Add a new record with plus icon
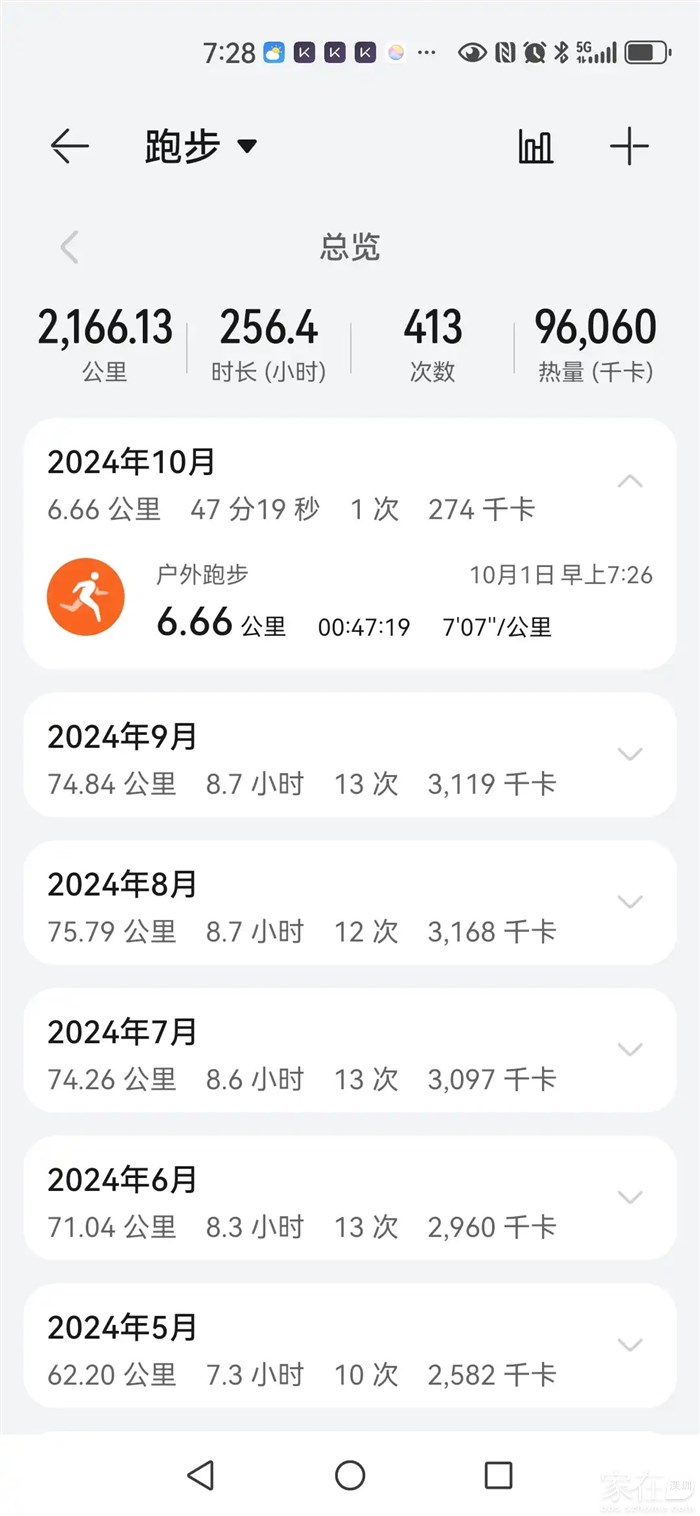Viewport: 700px width, 1516px height. click(629, 147)
